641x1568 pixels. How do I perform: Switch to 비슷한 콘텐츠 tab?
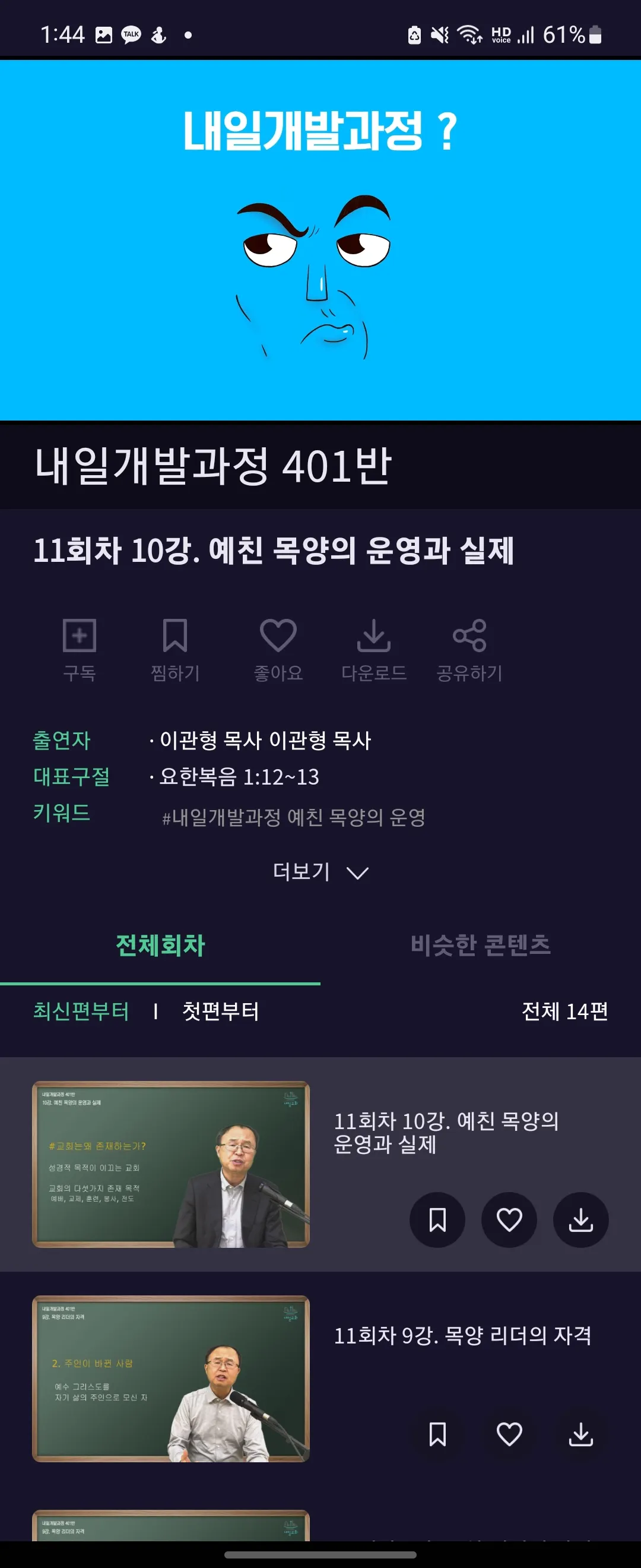point(480,946)
